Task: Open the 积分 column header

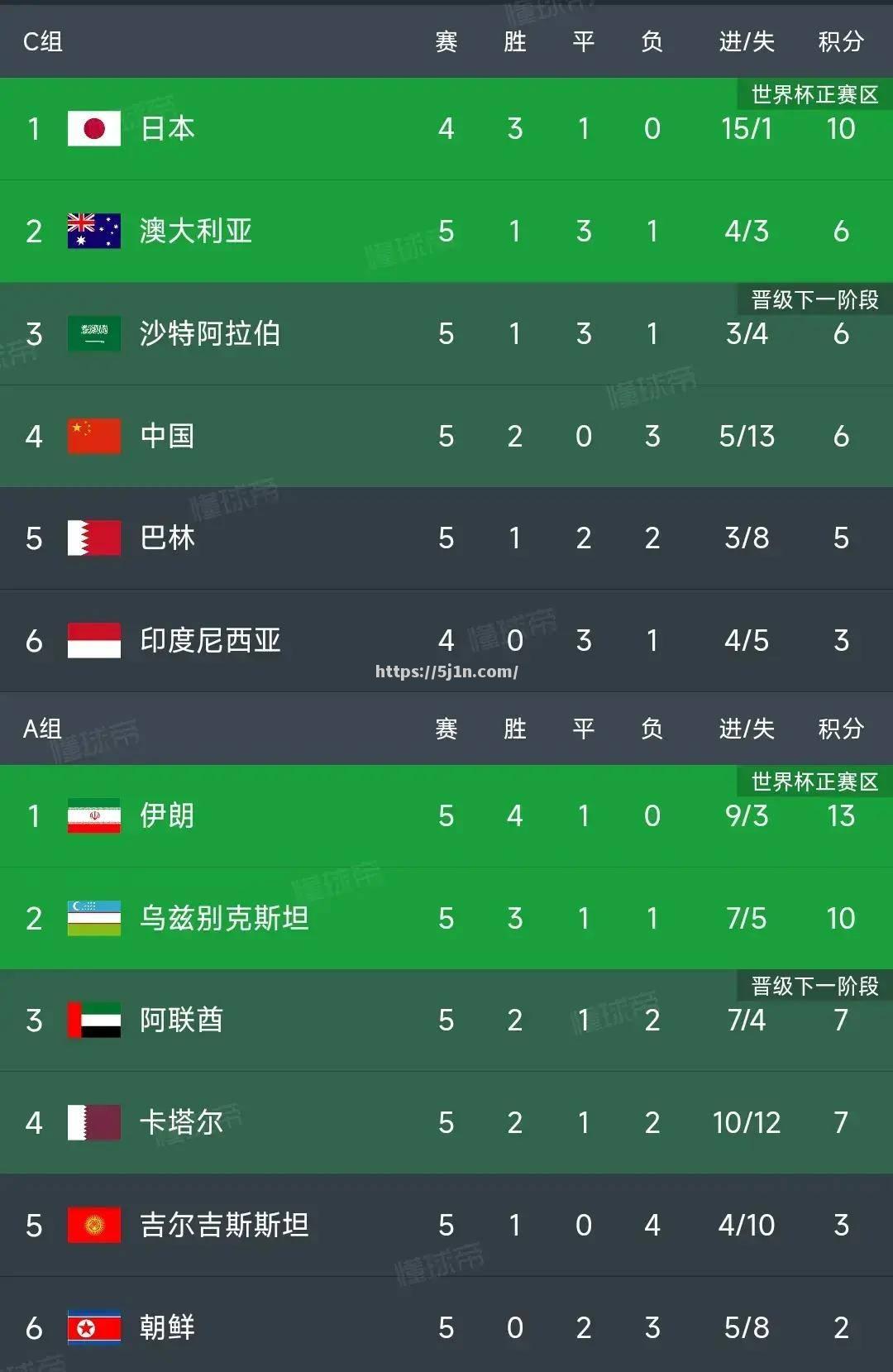Action: click(840, 41)
